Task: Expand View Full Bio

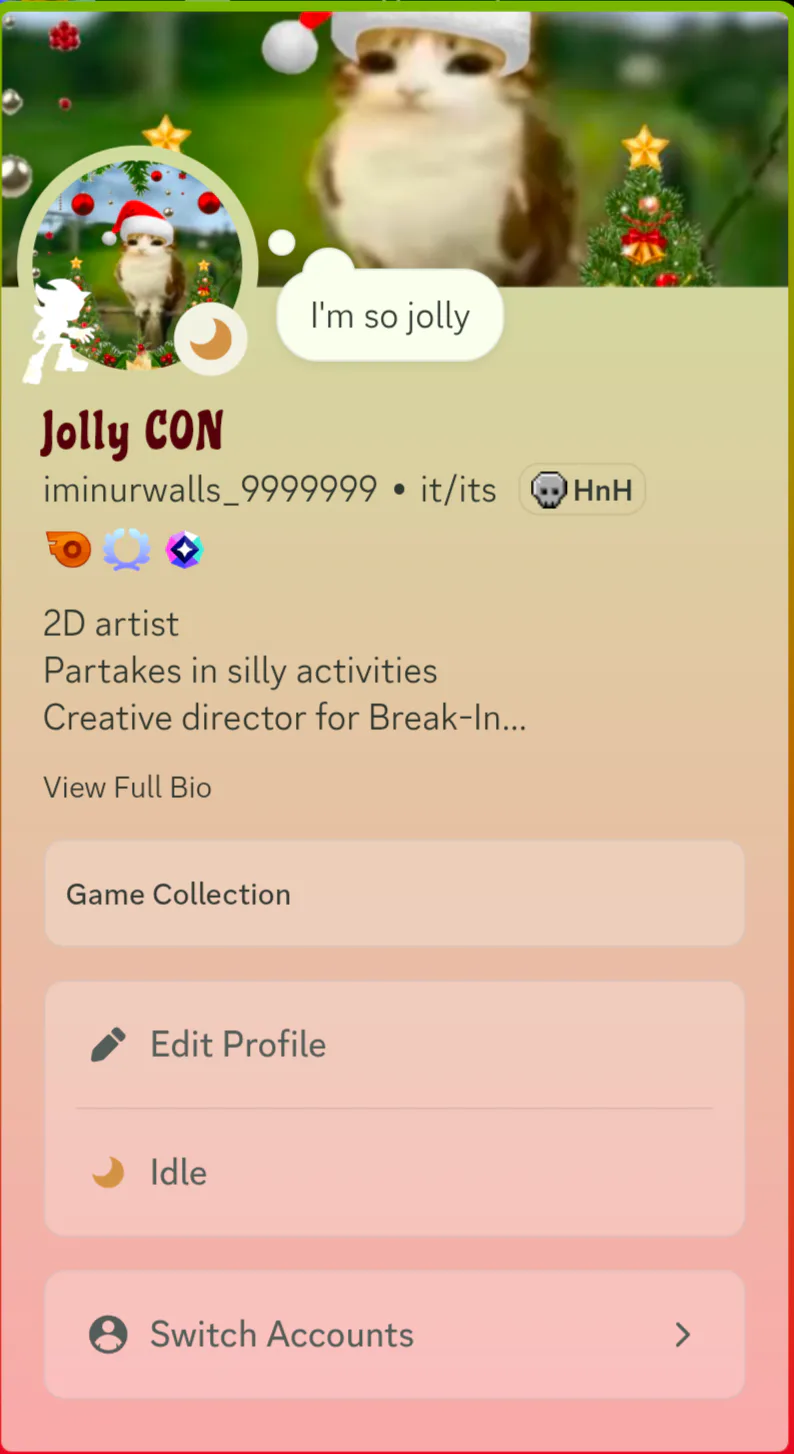Action: 128,787
